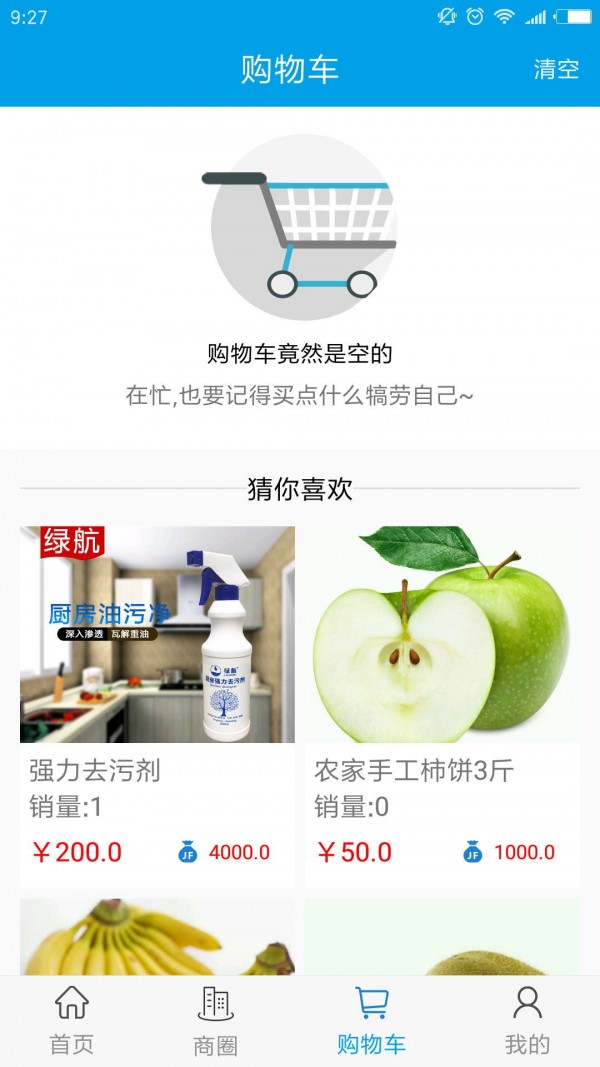600x1067 pixels.
Task: Go to the 商圈 tab
Action: (215, 1020)
